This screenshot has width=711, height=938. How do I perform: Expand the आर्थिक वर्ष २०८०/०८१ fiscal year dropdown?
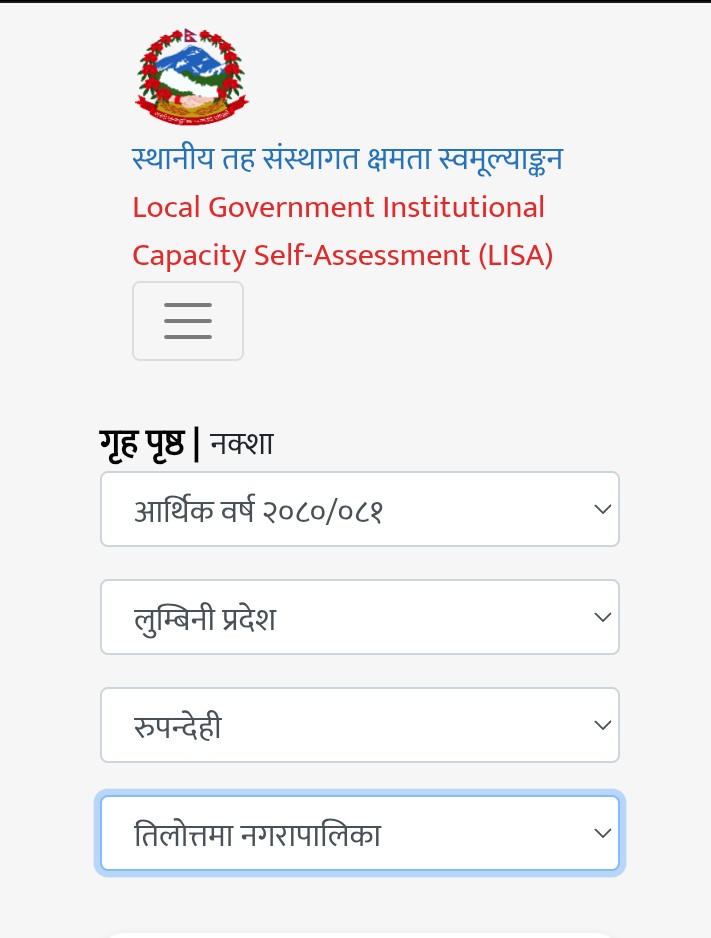pyautogui.click(x=360, y=510)
